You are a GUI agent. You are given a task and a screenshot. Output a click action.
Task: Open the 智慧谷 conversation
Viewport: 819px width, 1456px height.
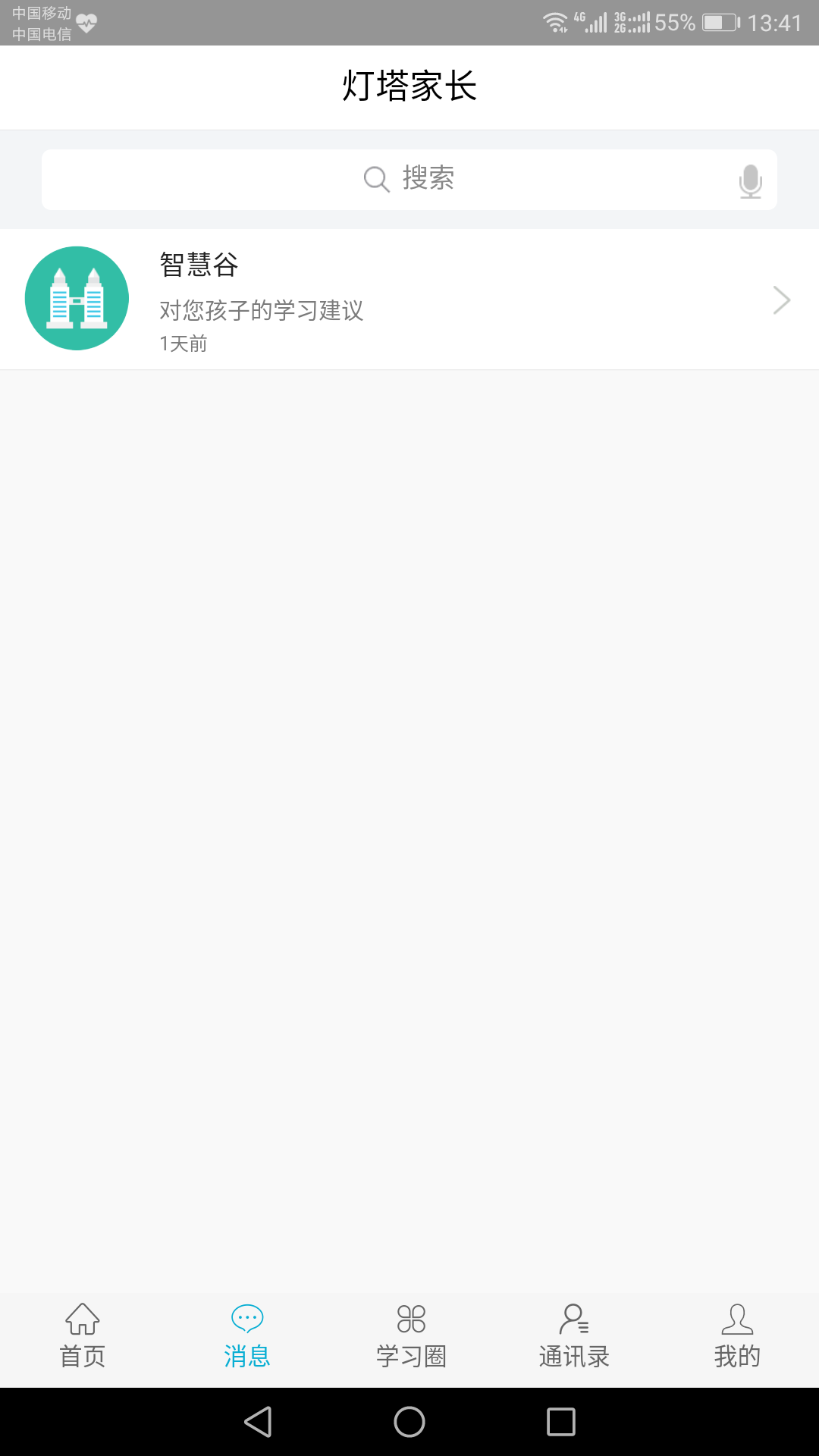(x=409, y=300)
